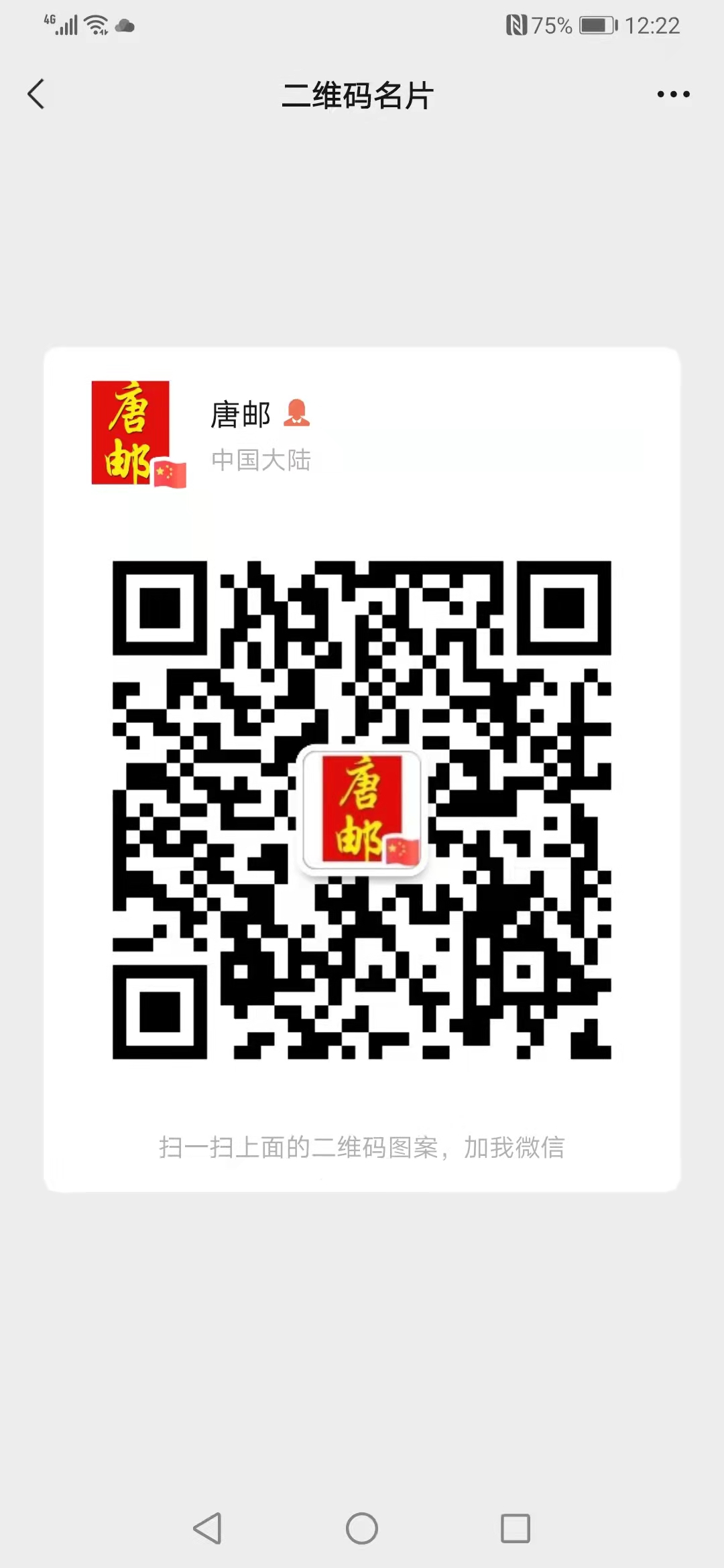Go back from the QR code card page
724x1568 pixels.
pos(36,94)
